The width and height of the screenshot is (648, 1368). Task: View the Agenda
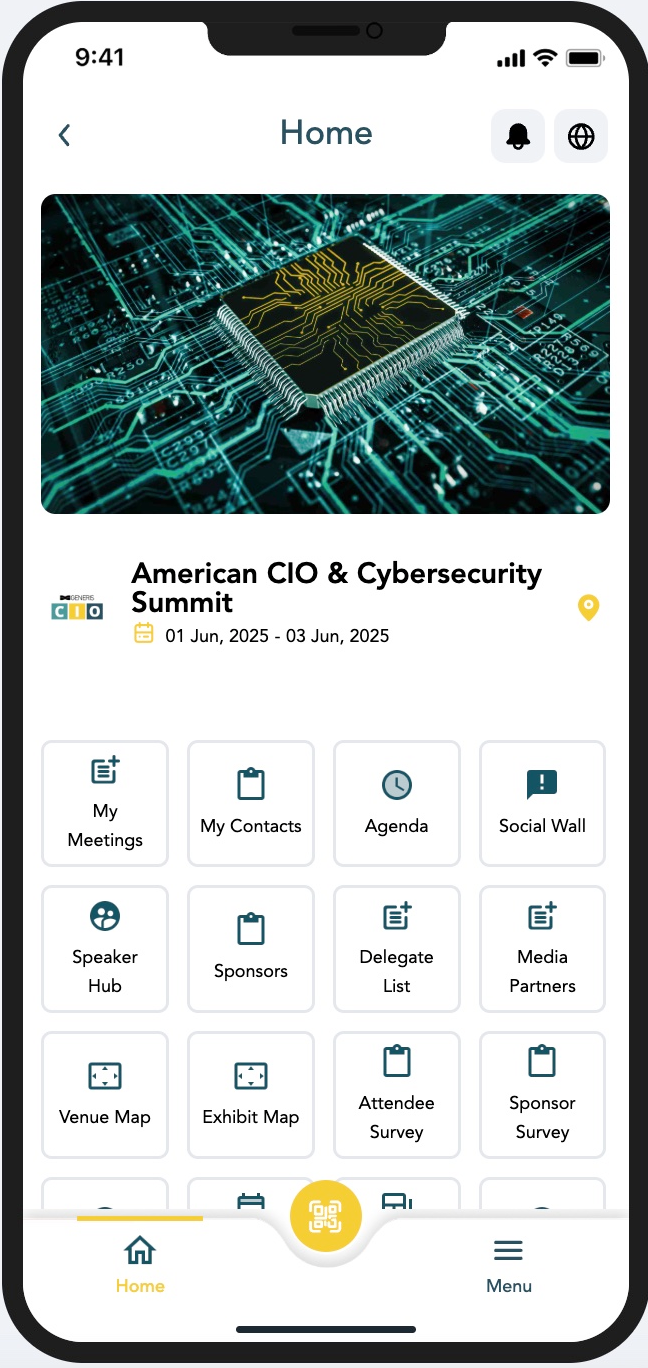click(397, 803)
